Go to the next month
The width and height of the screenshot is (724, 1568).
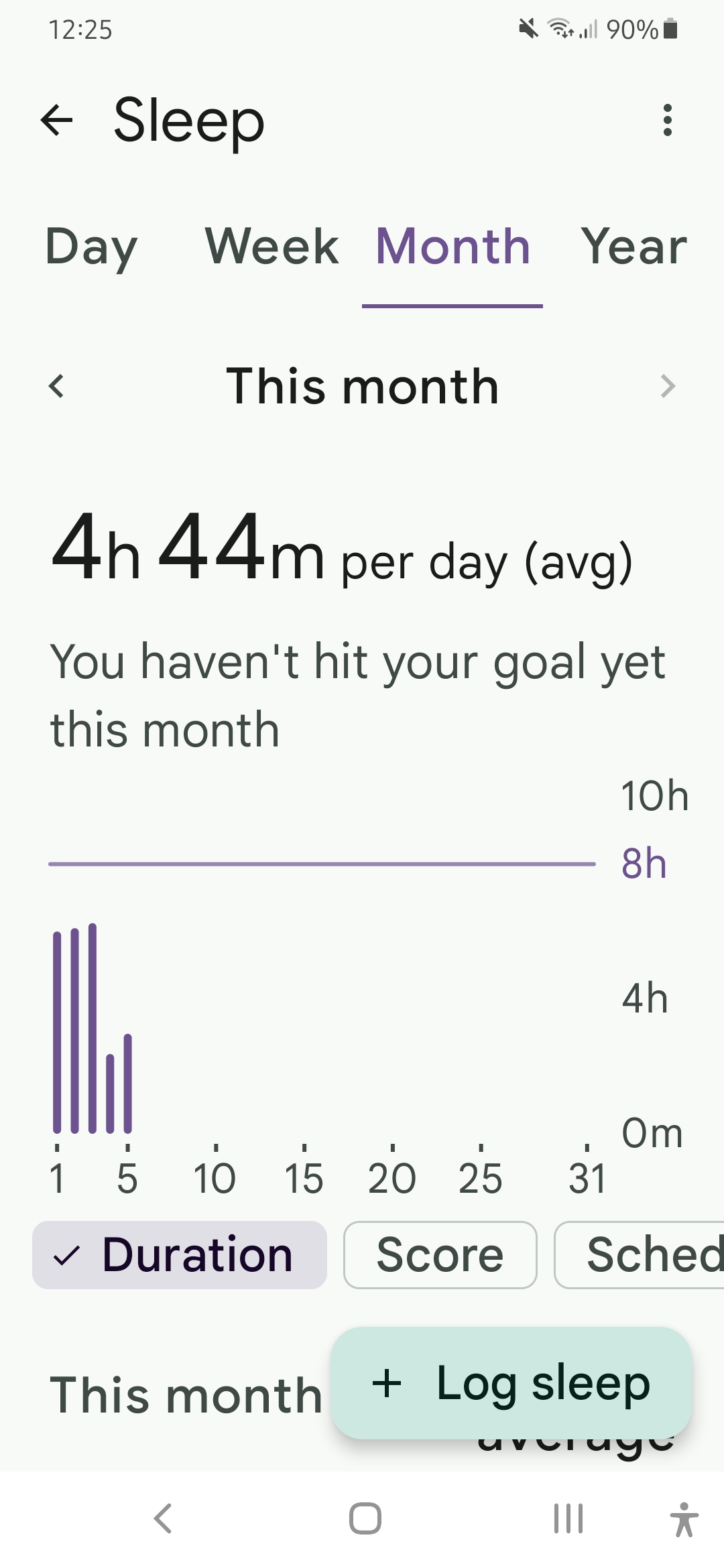[667, 387]
